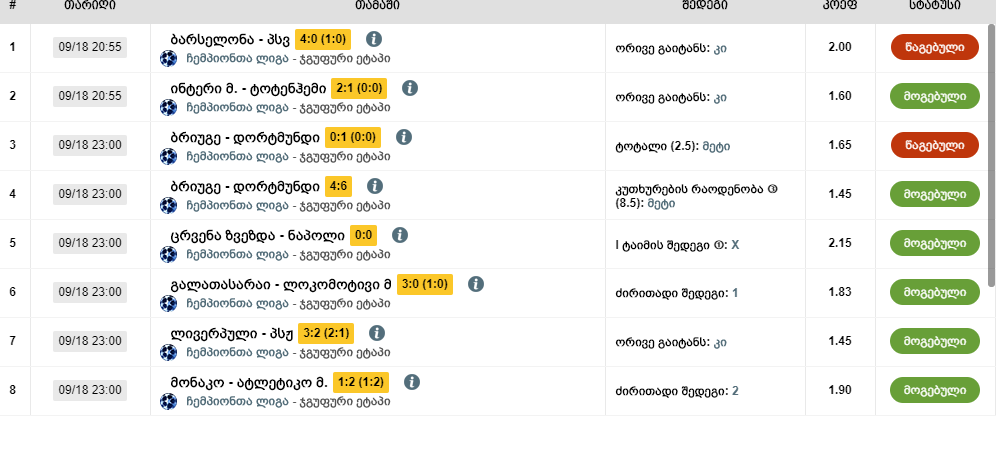Open info icon for ინტერი მ. - ტოტენჰემი match

(x=410, y=88)
